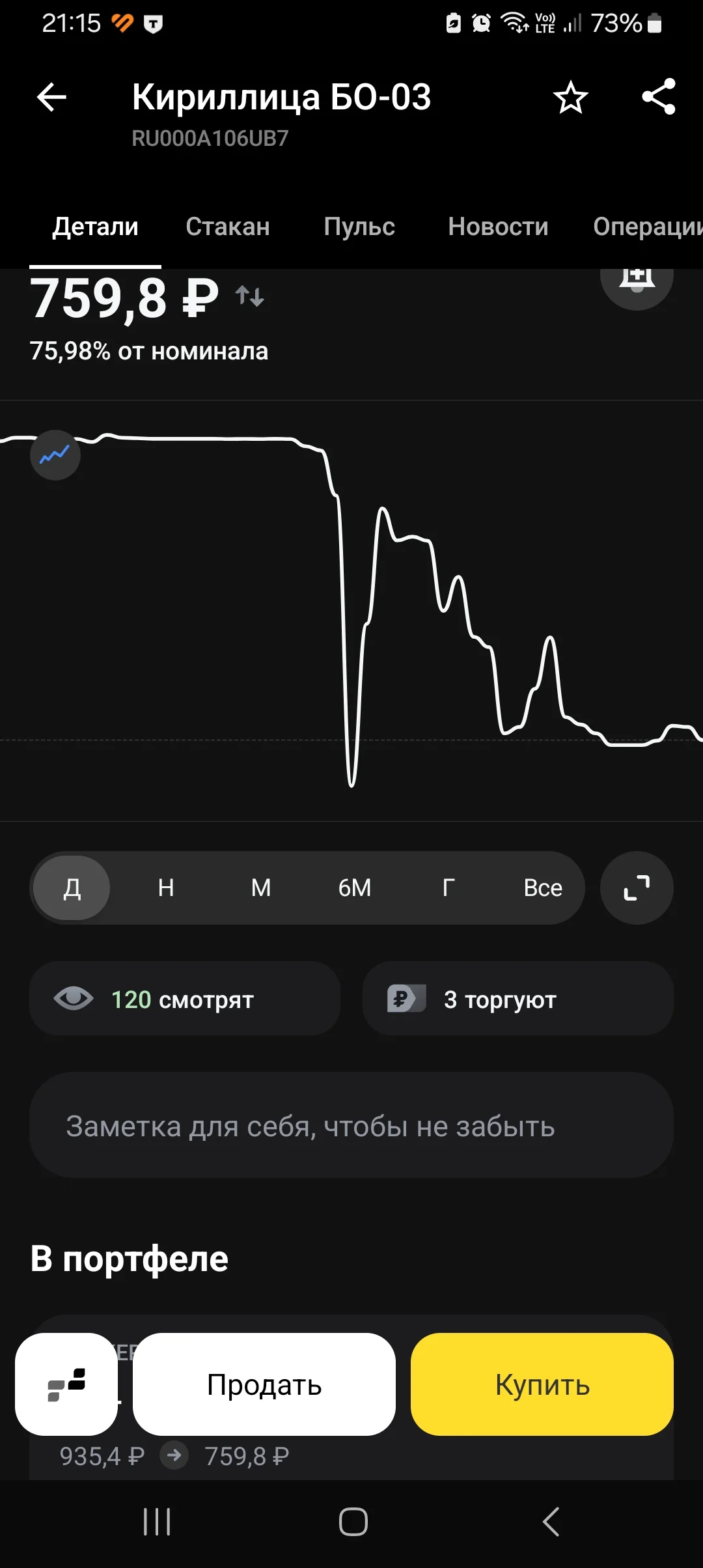Show the Все time chart

coord(543,888)
